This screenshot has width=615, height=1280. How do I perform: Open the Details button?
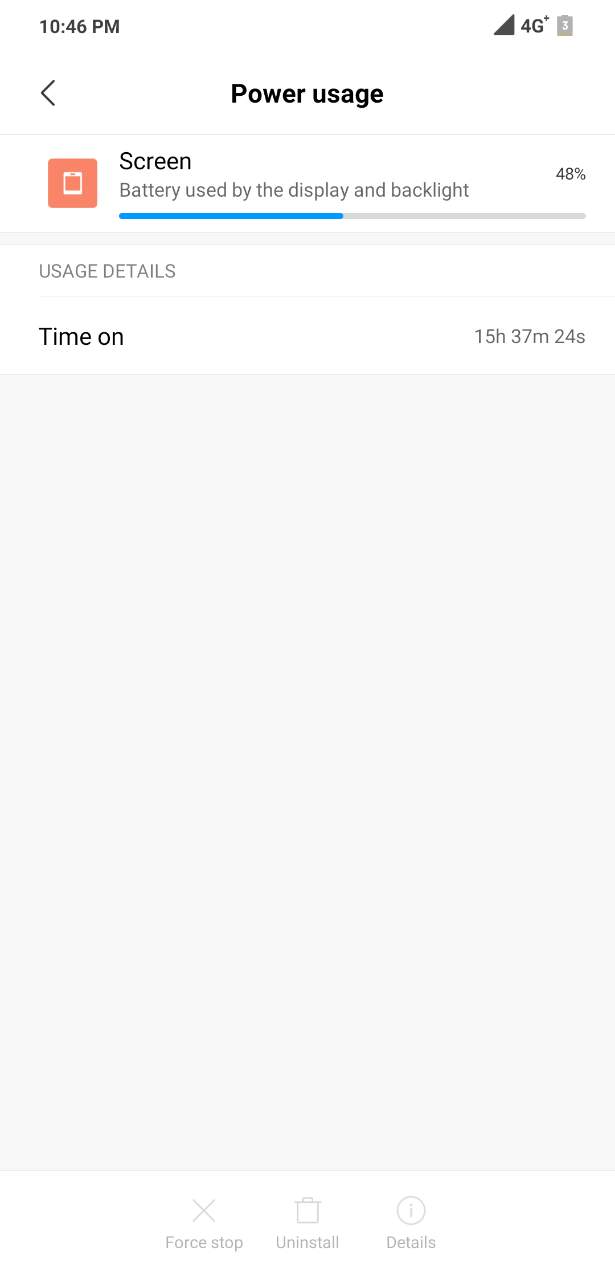pos(411,1224)
